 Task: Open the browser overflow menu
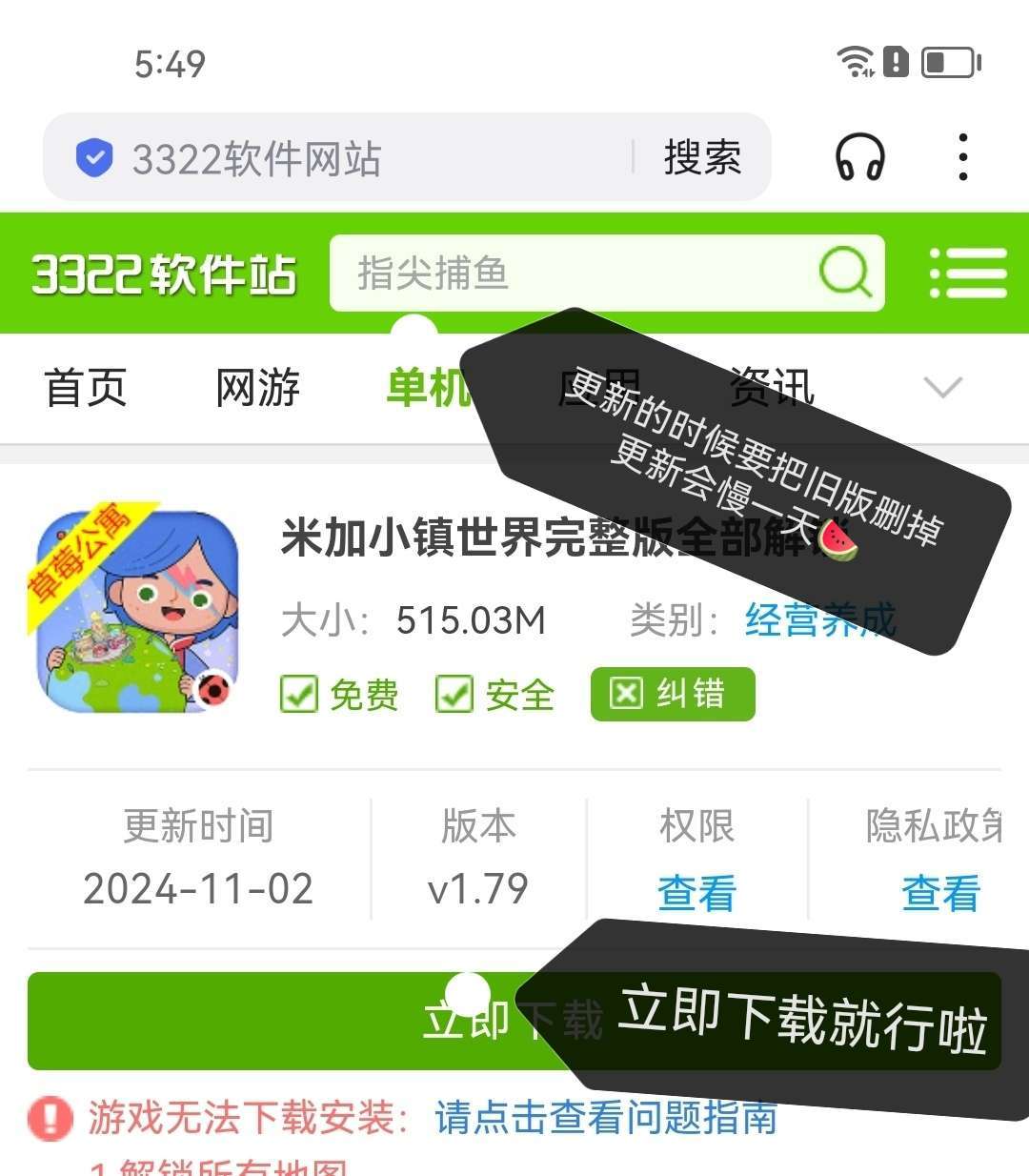pyautogui.click(x=963, y=157)
